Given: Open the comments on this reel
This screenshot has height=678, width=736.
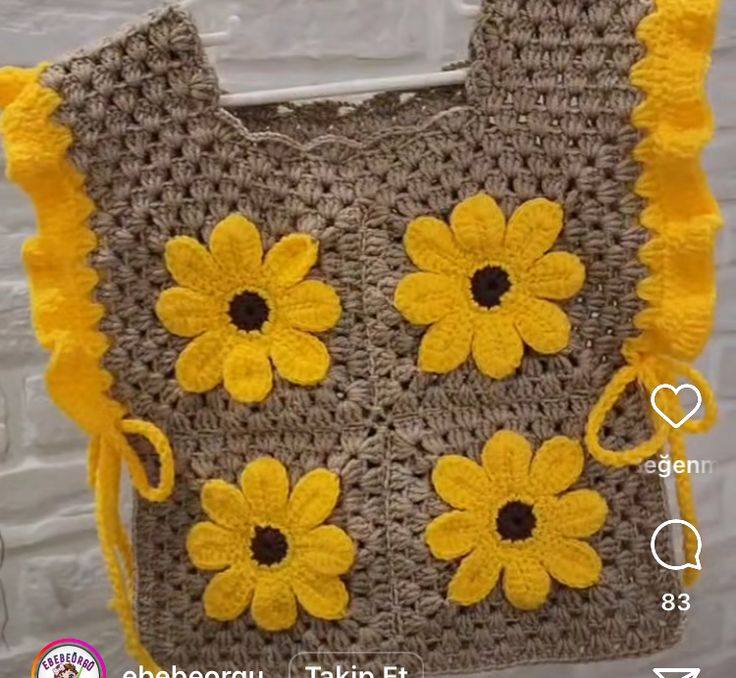Looking at the screenshot, I should pyautogui.click(x=676, y=547).
